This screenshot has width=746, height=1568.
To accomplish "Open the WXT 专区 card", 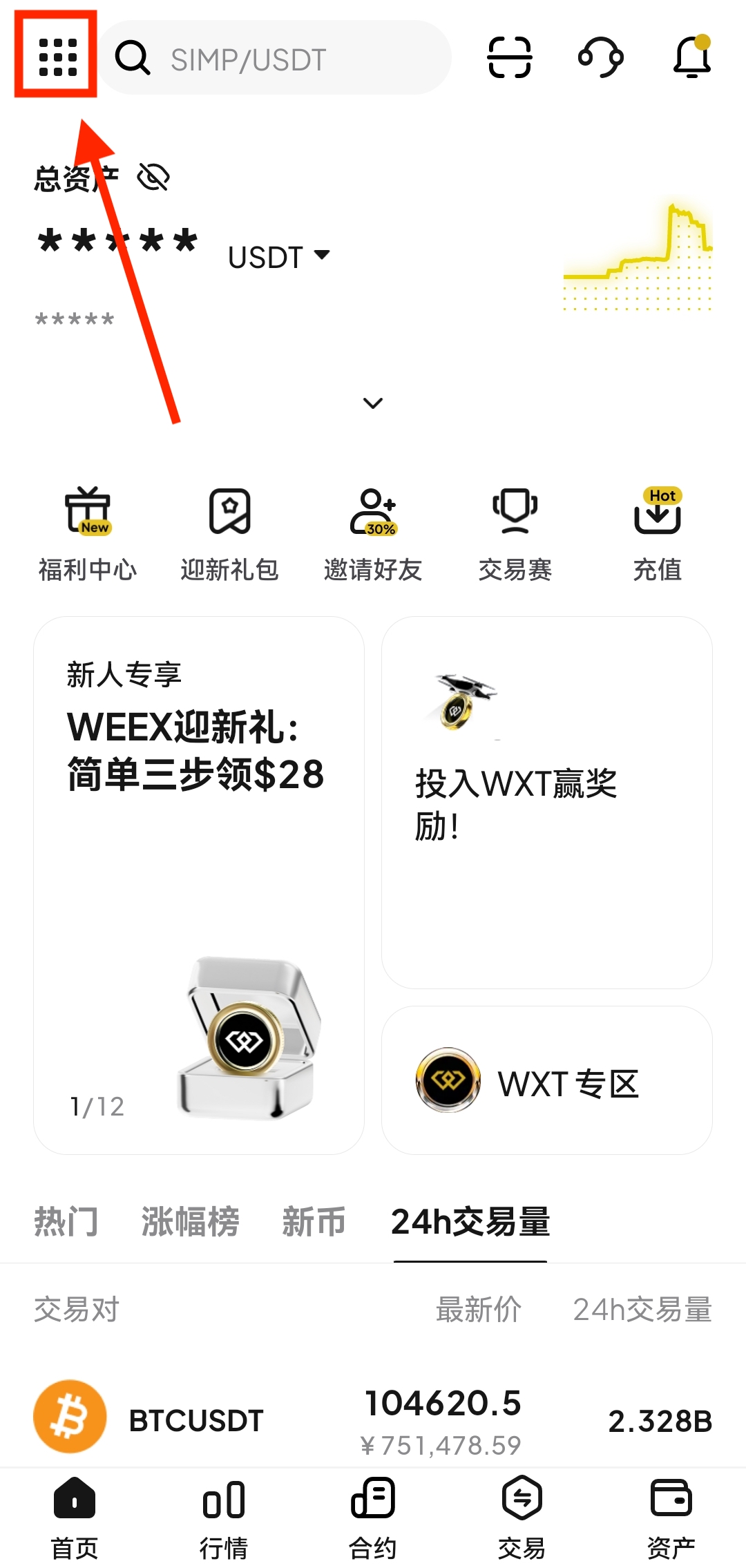I will [546, 1080].
